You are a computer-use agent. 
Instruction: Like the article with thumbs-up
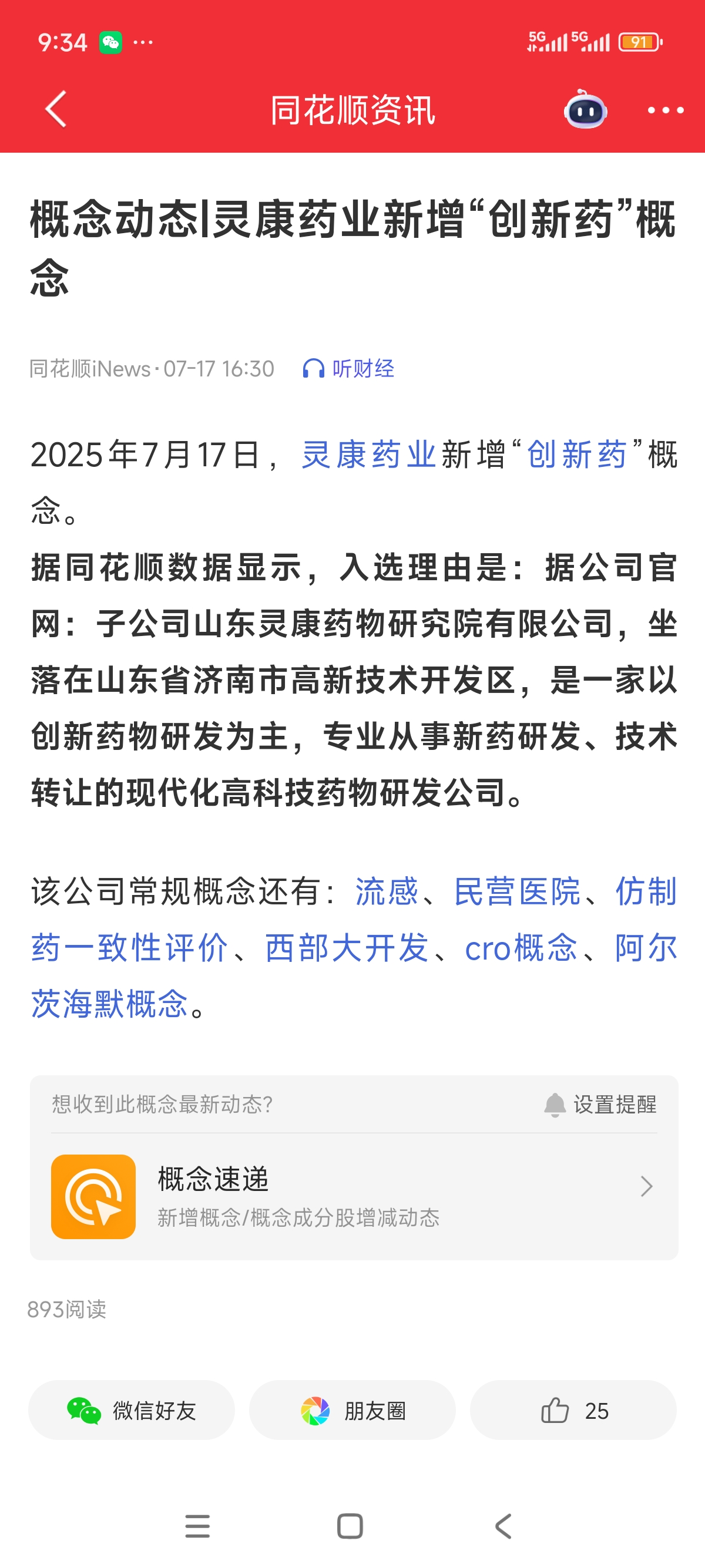[x=573, y=1410]
